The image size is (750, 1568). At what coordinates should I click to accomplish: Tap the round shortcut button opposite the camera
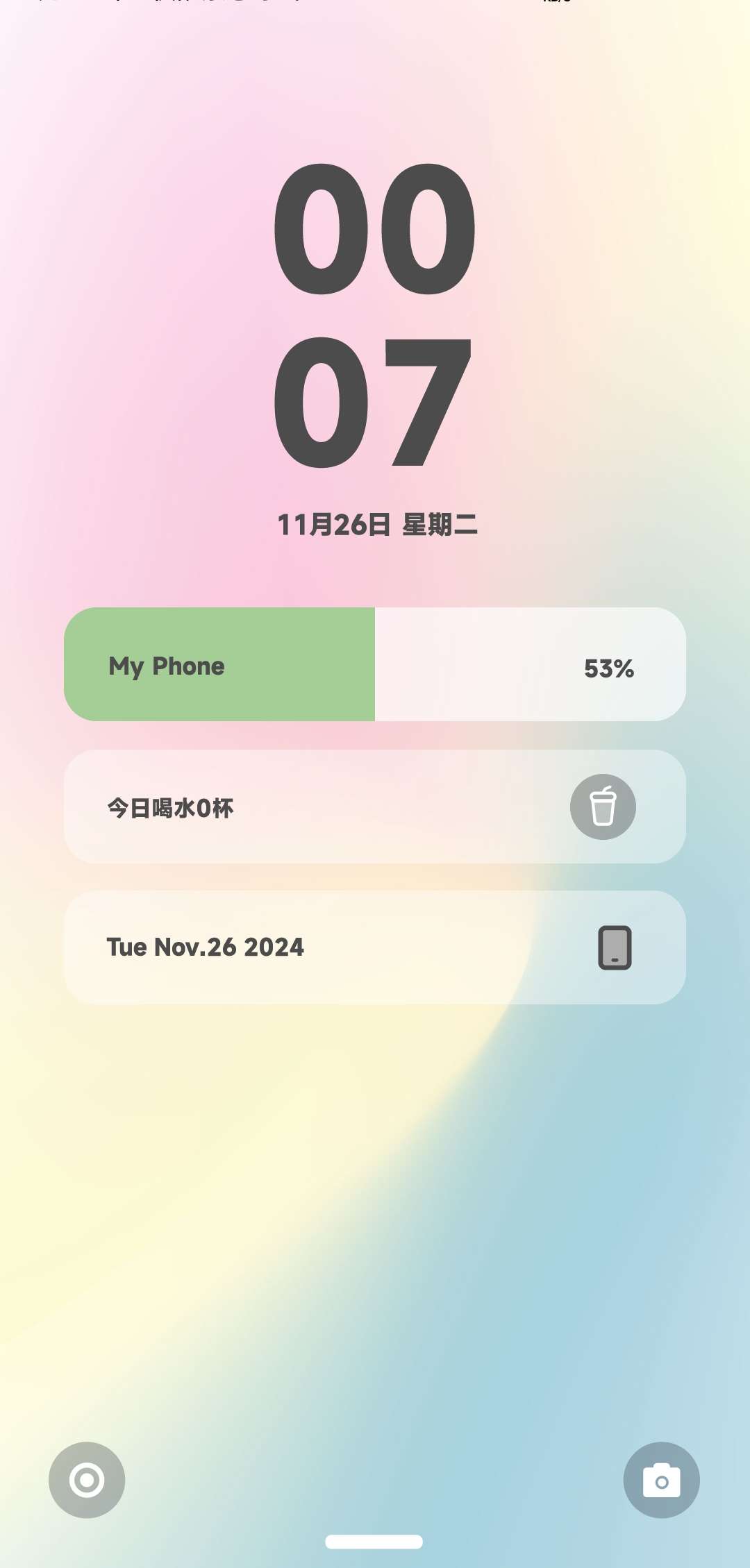[87, 1480]
